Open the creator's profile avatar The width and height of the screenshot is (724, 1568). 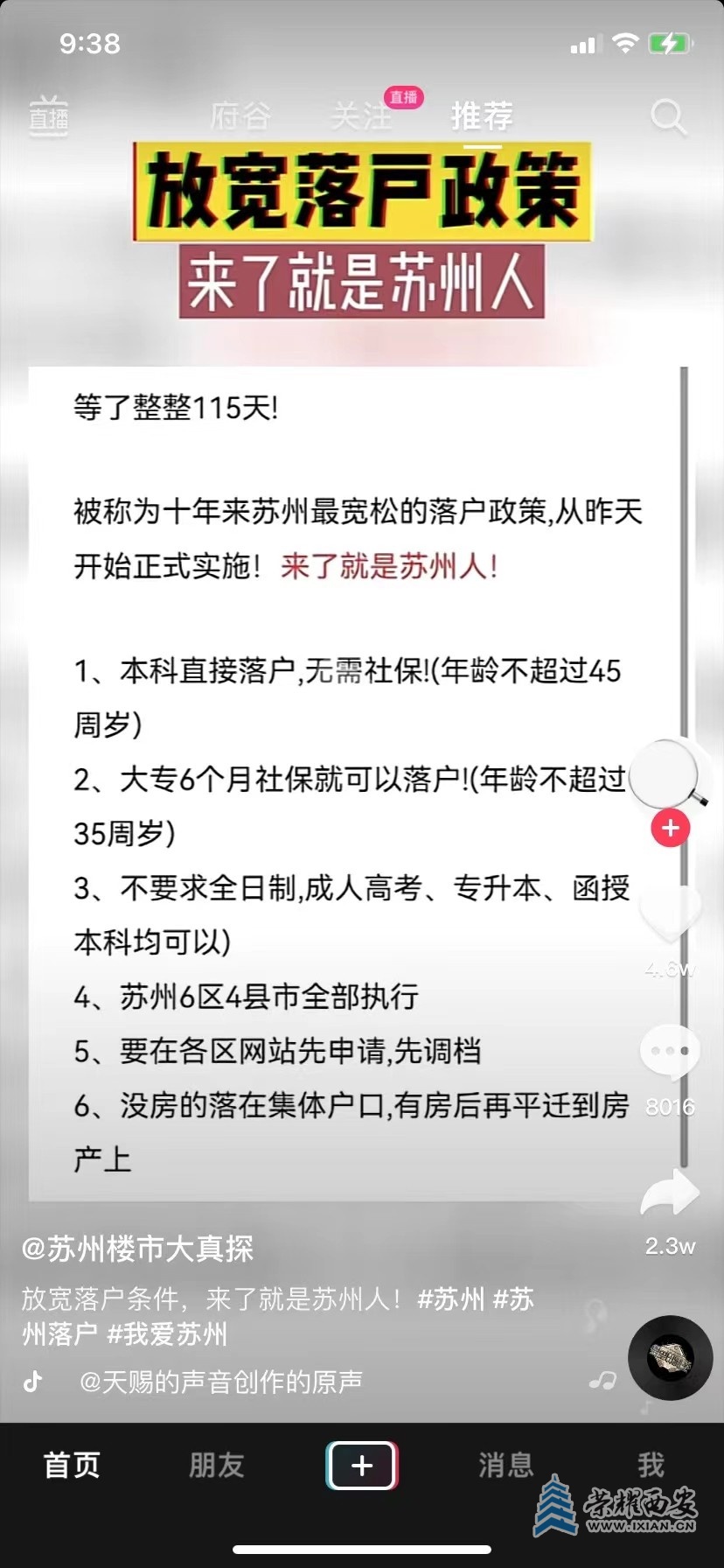[x=667, y=776]
